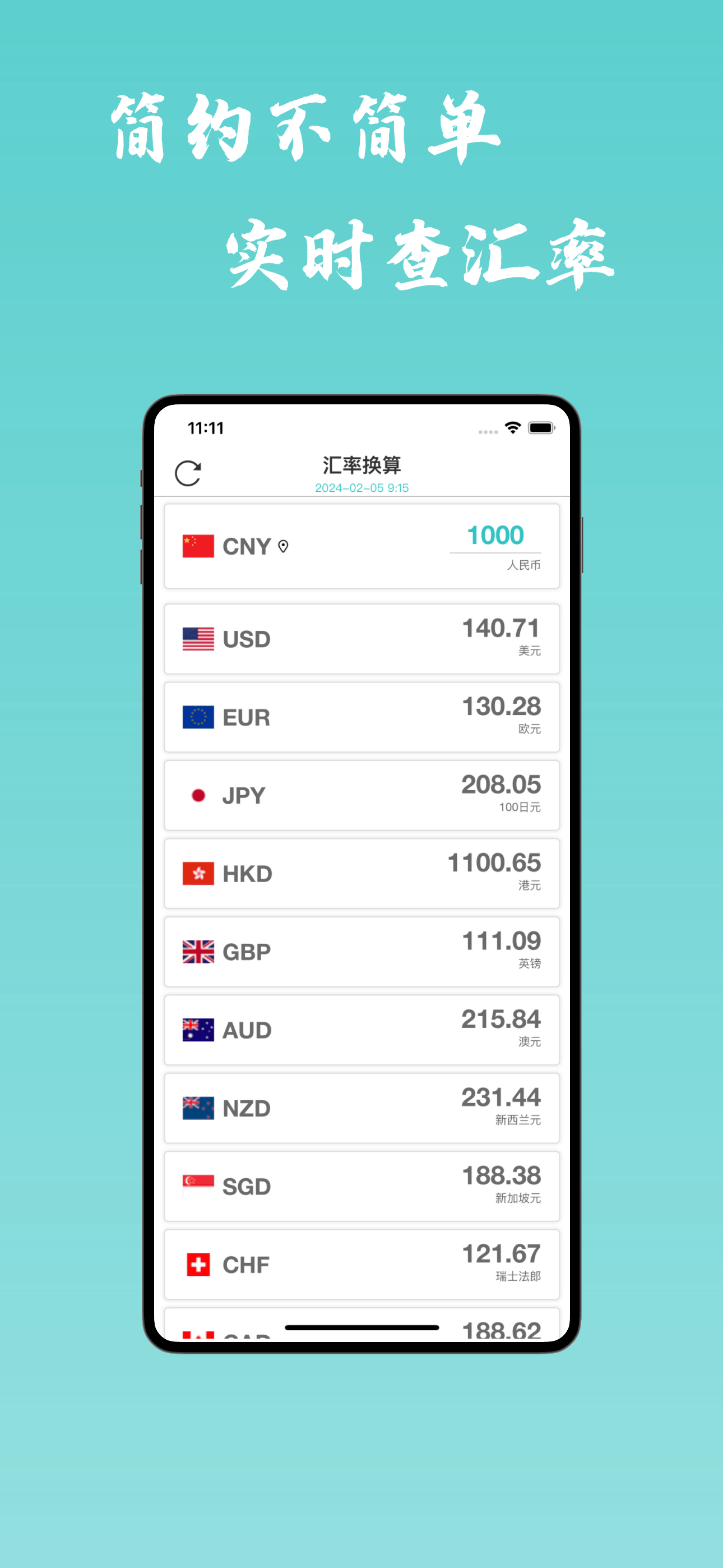Click the China flag next to CNY
Screen dimensions: 723x1568
click(x=198, y=544)
